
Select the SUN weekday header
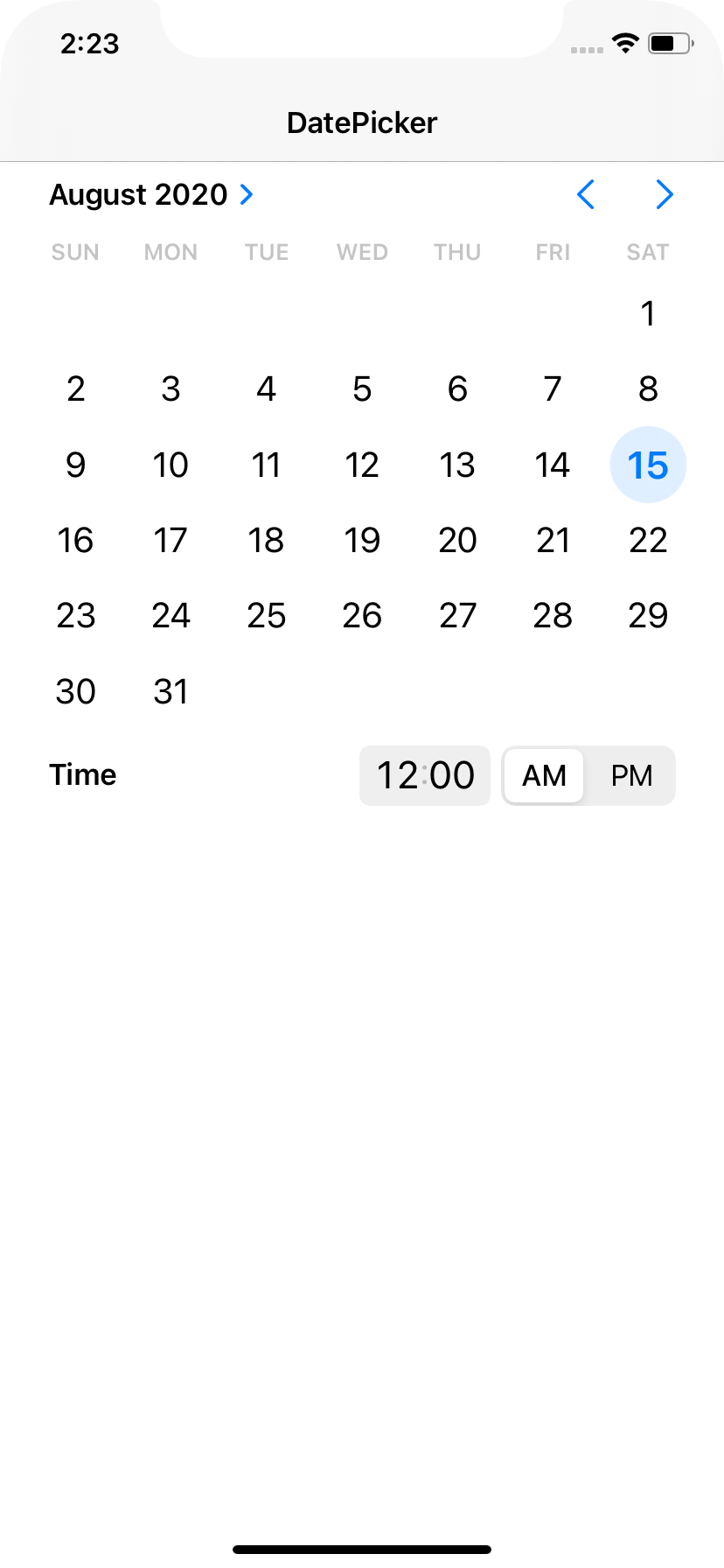pos(75,252)
